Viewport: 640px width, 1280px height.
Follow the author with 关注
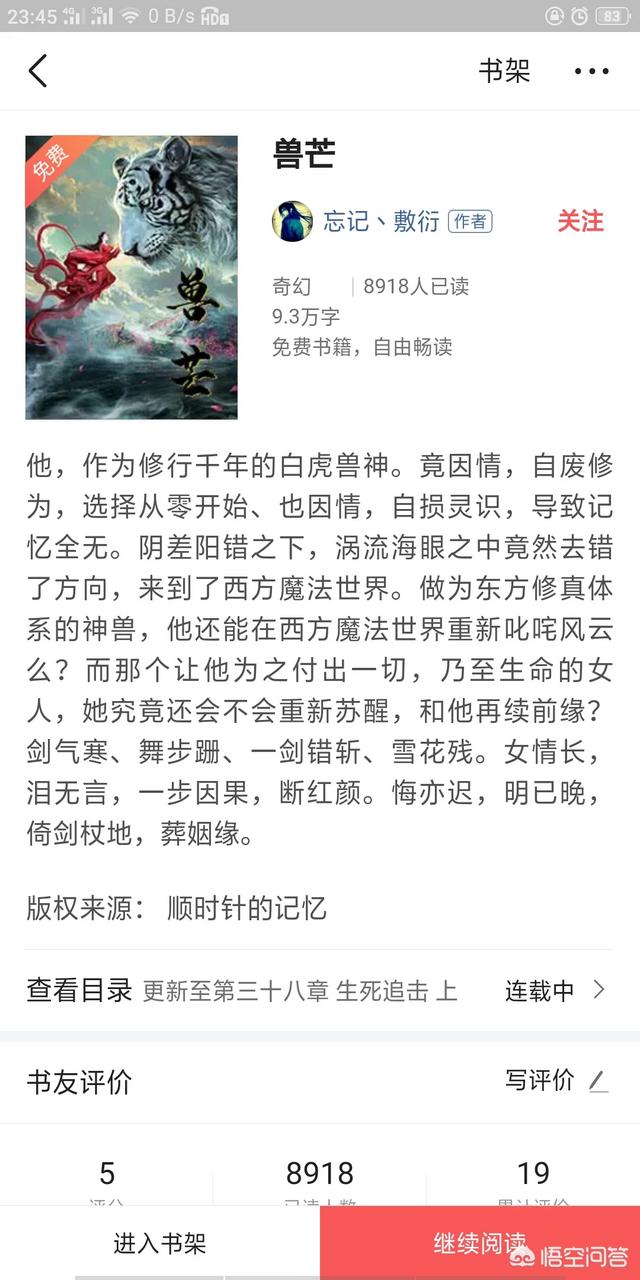pyautogui.click(x=581, y=221)
